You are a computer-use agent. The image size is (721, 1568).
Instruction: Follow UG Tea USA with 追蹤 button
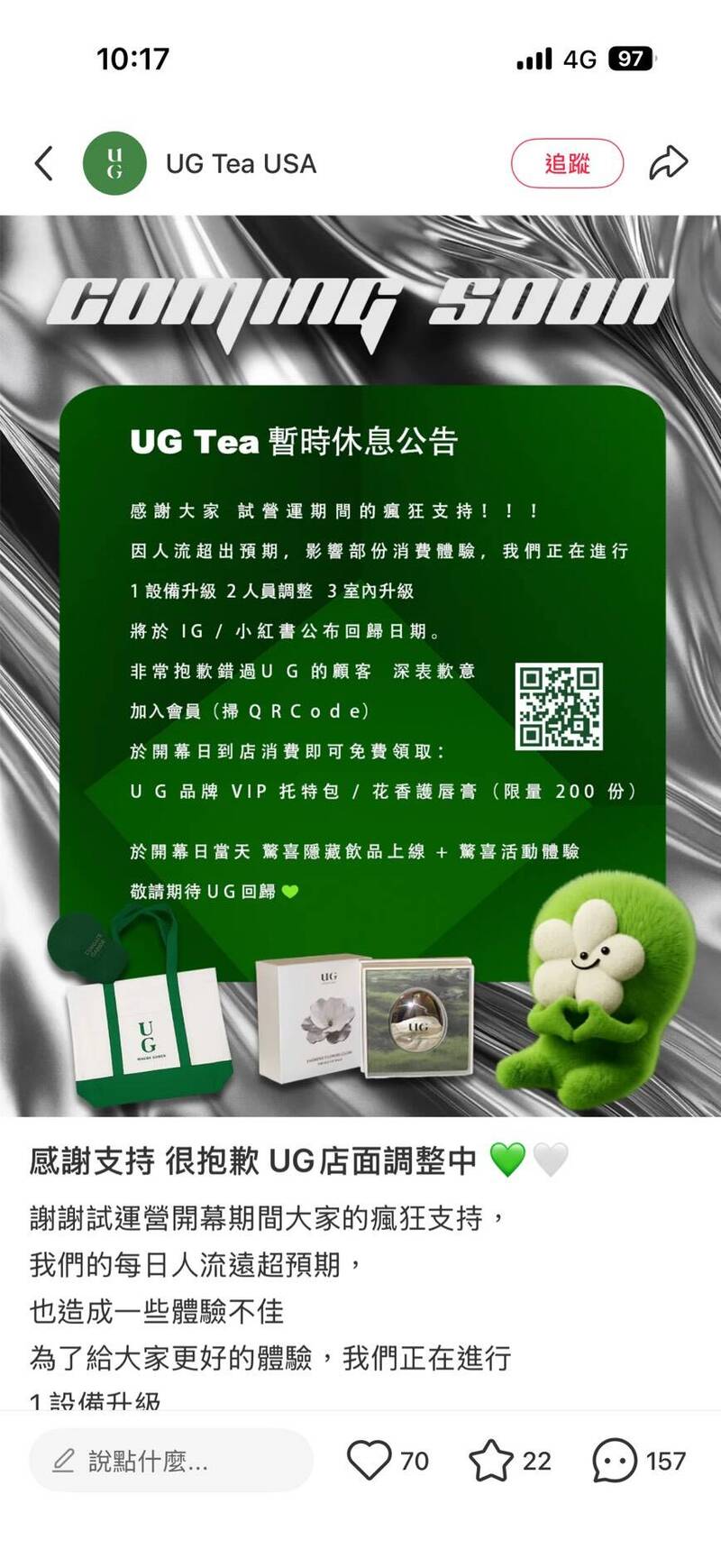(567, 163)
